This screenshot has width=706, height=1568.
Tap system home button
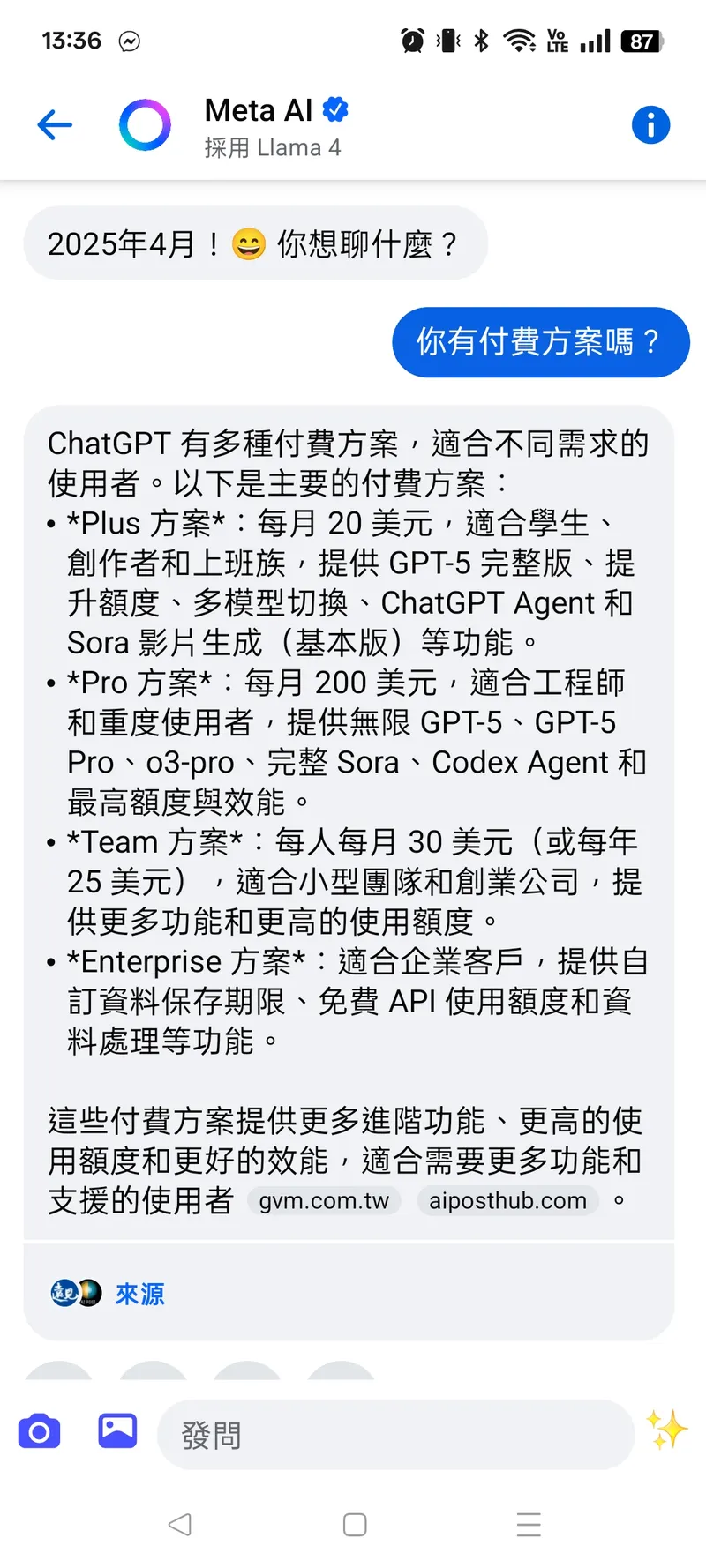[x=355, y=1525]
